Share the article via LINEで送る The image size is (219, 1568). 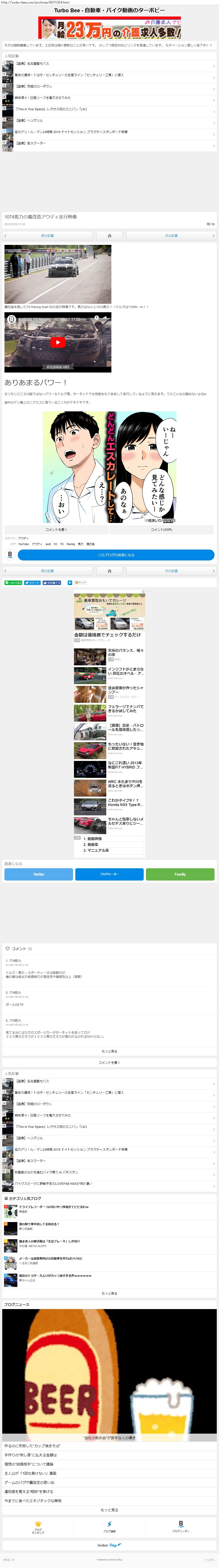[x=13, y=583]
